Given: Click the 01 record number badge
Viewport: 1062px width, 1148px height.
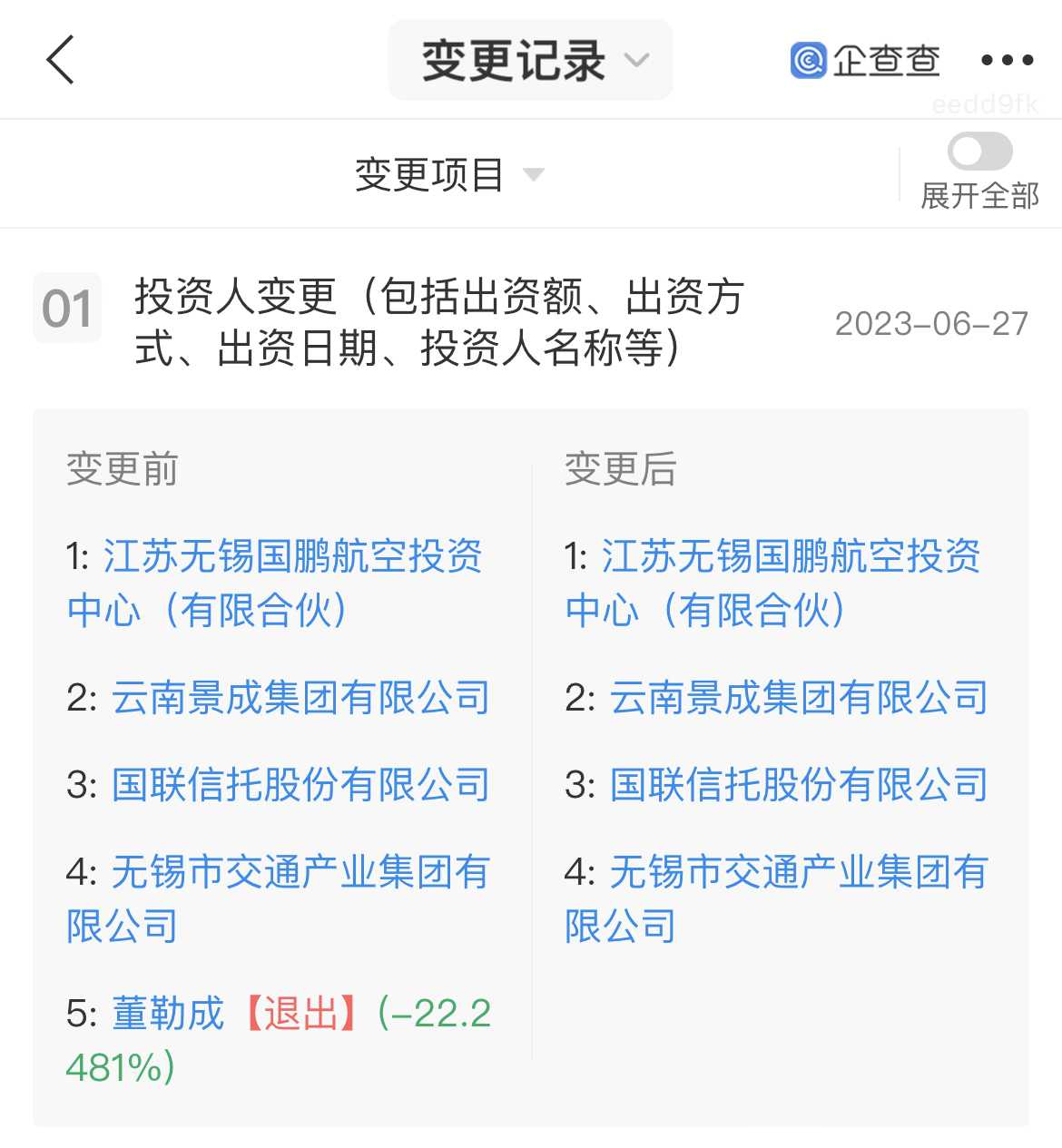Looking at the screenshot, I should [67, 309].
